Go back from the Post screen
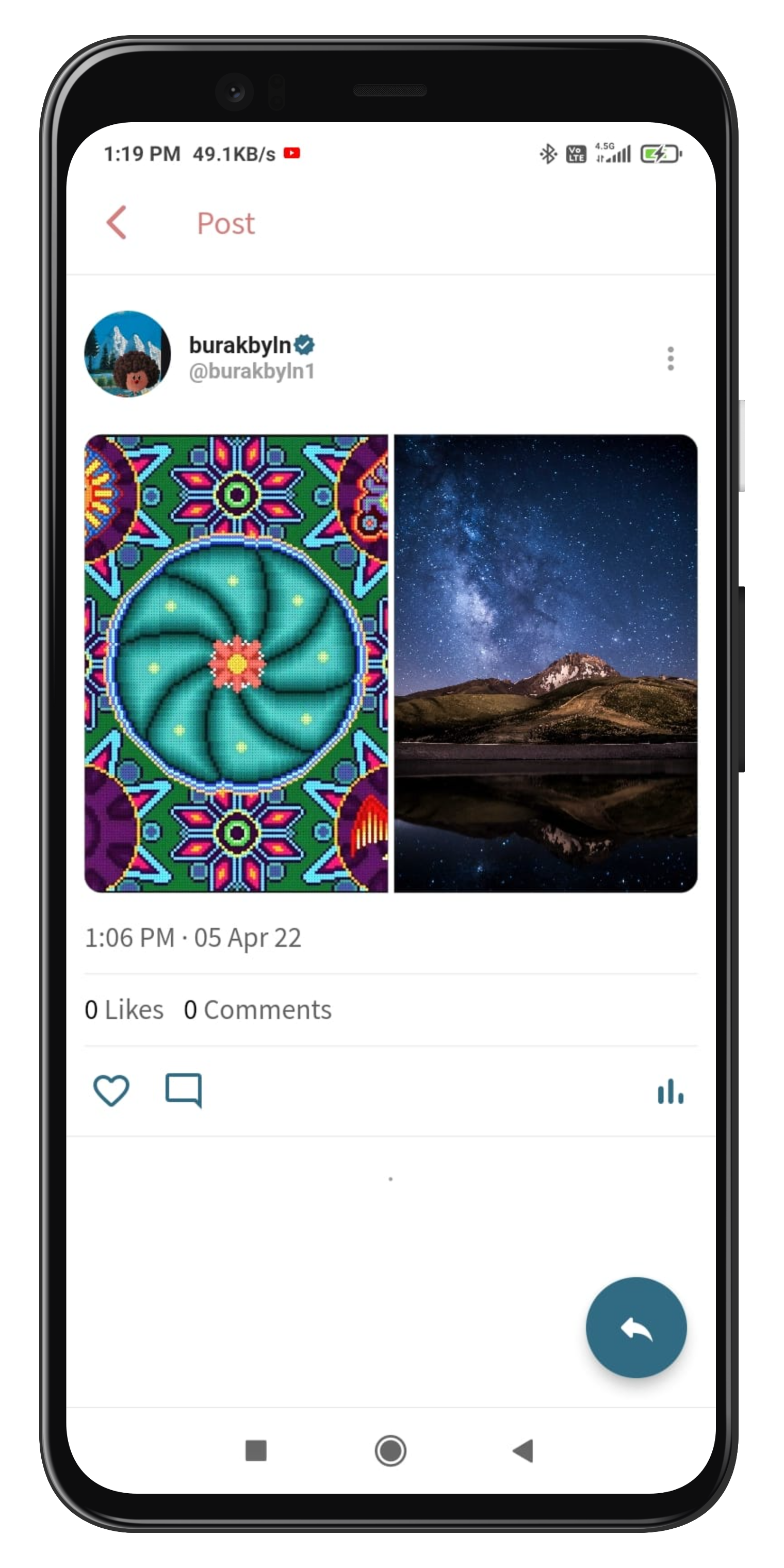The image size is (784, 1568). click(x=116, y=223)
